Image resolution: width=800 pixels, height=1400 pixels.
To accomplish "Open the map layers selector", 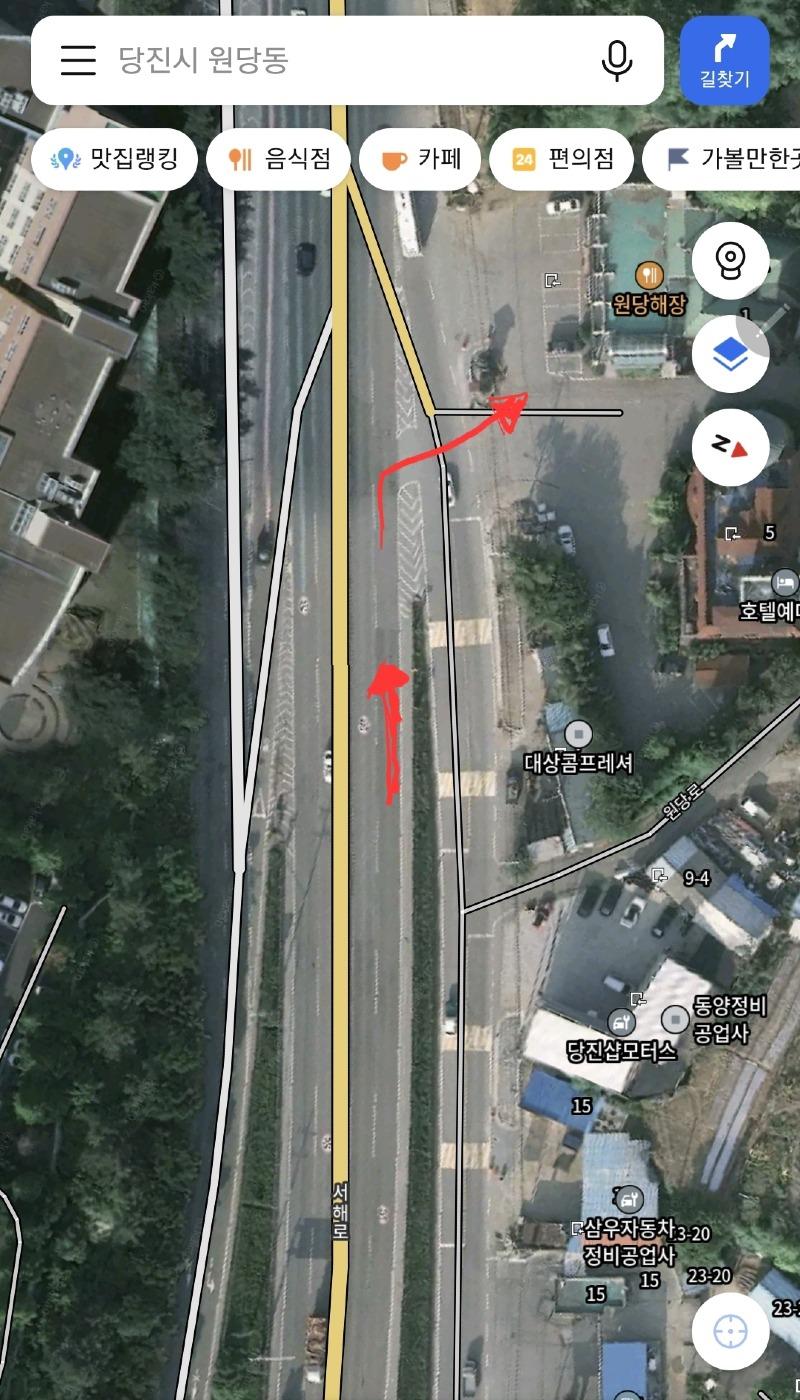I will click(x=730, y=354).
